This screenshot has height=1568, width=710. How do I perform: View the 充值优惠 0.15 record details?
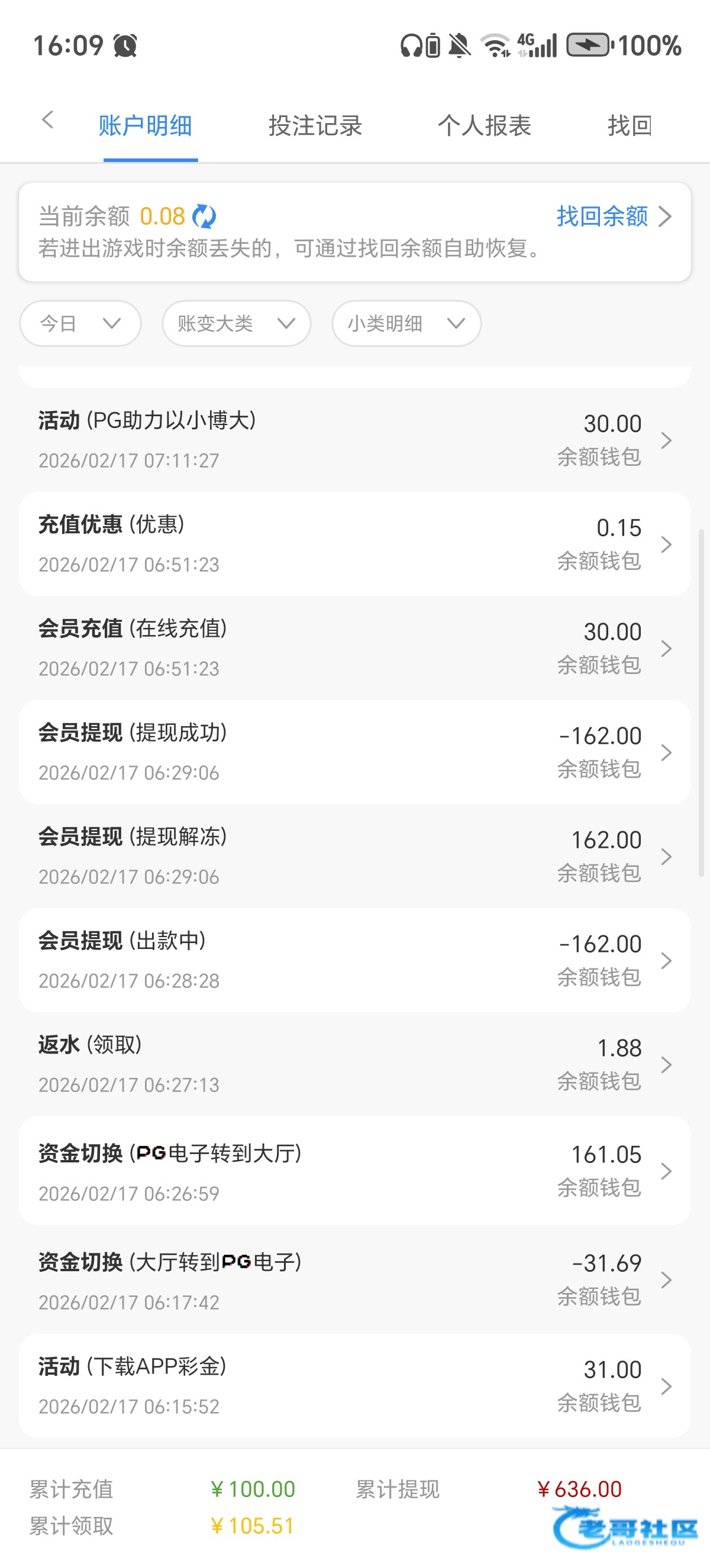pyautogui.click(x=354, y=543)
